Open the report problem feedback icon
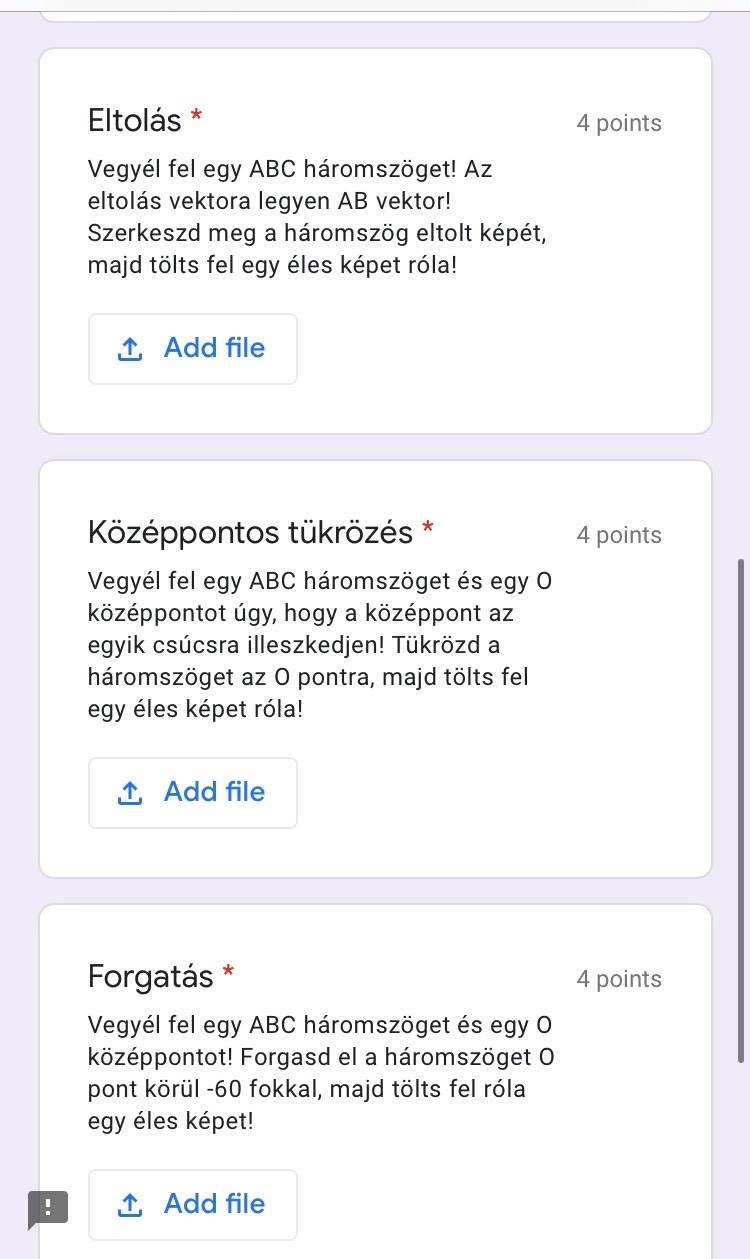Screen dimensions: 750x1259 pos(48,1208)
